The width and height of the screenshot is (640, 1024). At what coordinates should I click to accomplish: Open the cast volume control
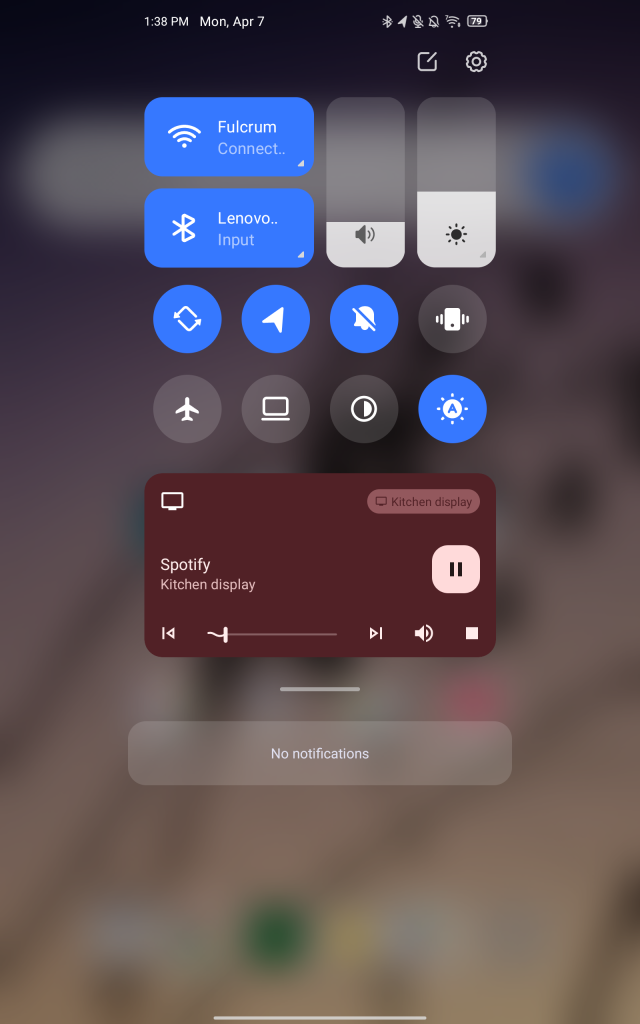[x=424, y=633]
